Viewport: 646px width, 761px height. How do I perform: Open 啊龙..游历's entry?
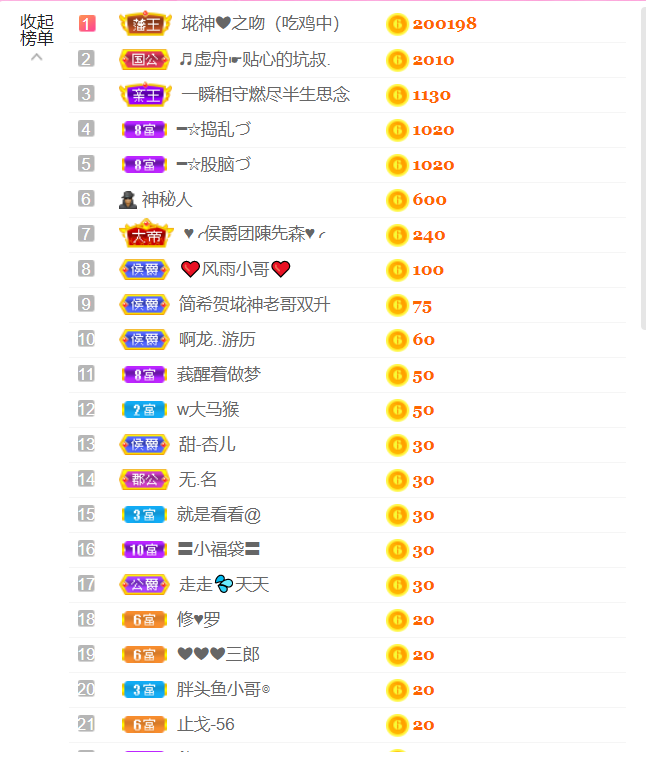[217, 340]
